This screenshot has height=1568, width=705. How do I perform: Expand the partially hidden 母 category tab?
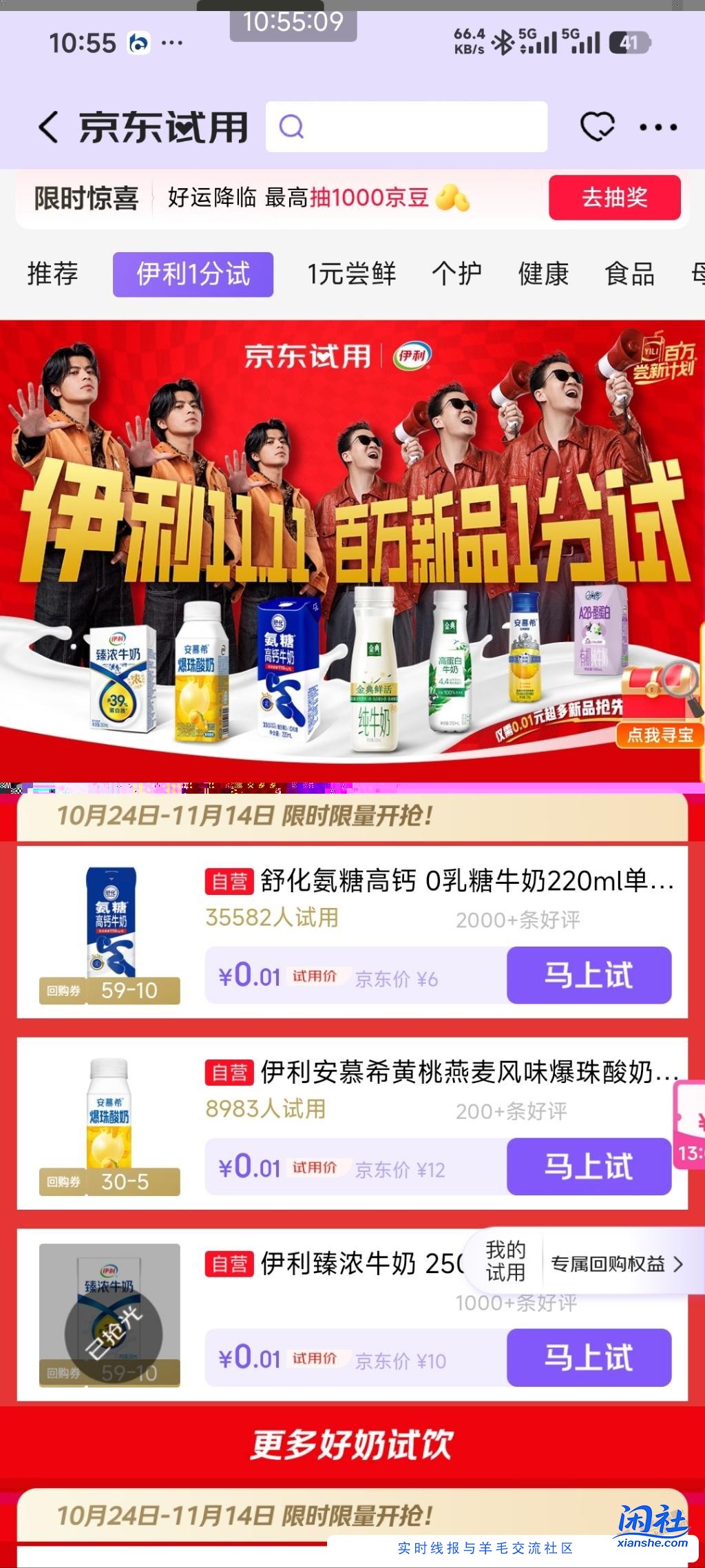click(697, 274)
